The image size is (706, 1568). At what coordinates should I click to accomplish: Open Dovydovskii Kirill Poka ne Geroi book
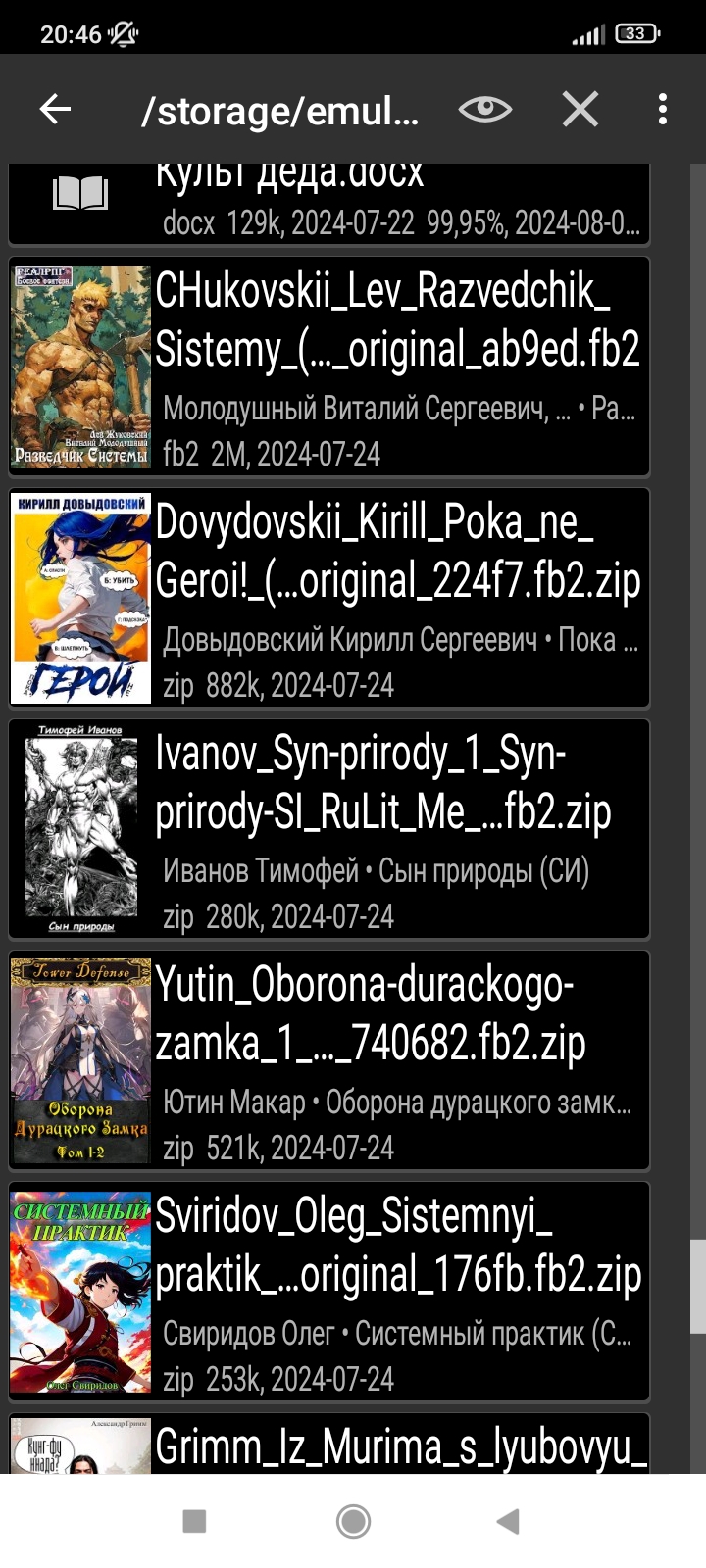click(329, 598)
